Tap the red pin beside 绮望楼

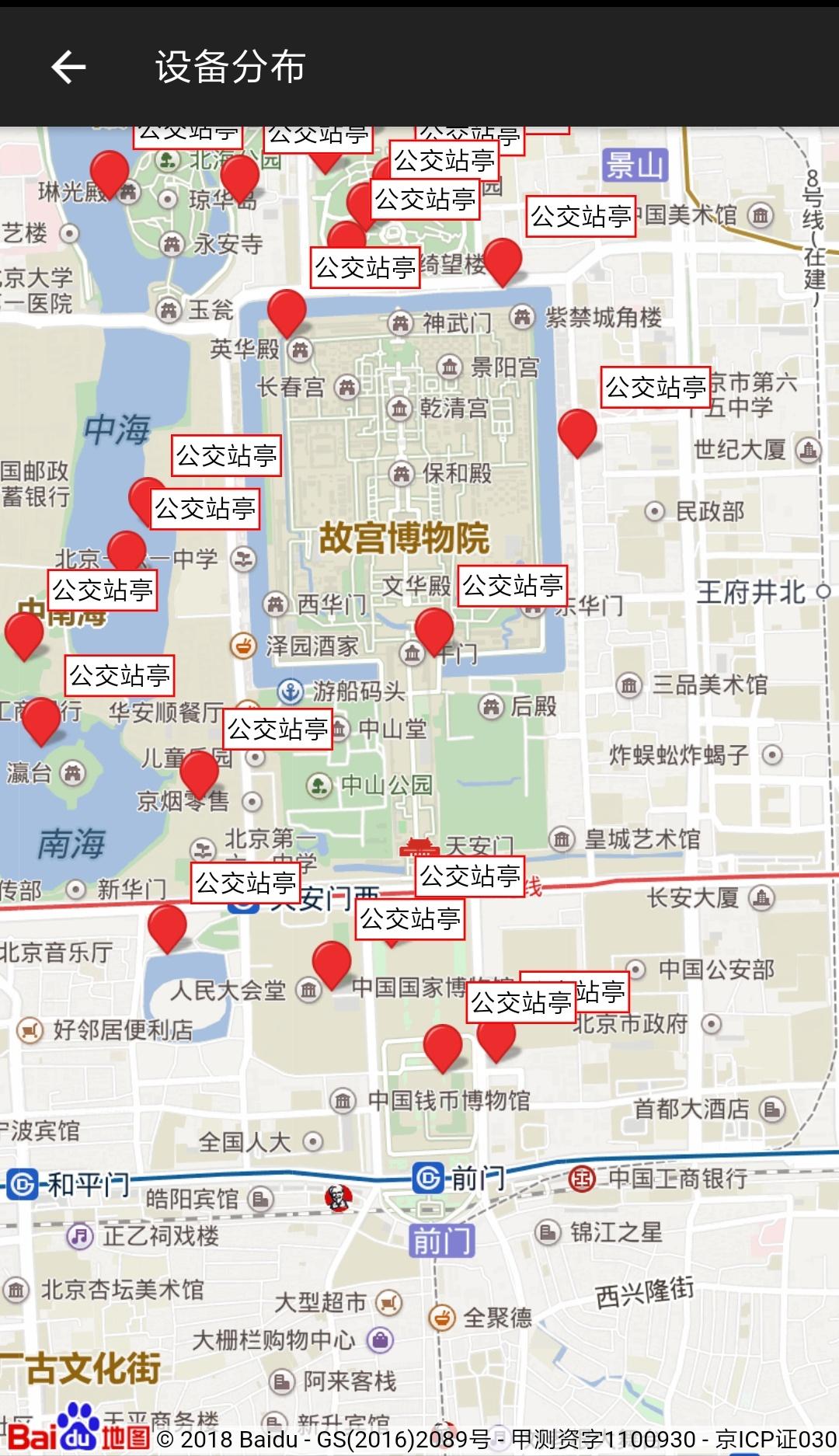pos(503,259)
